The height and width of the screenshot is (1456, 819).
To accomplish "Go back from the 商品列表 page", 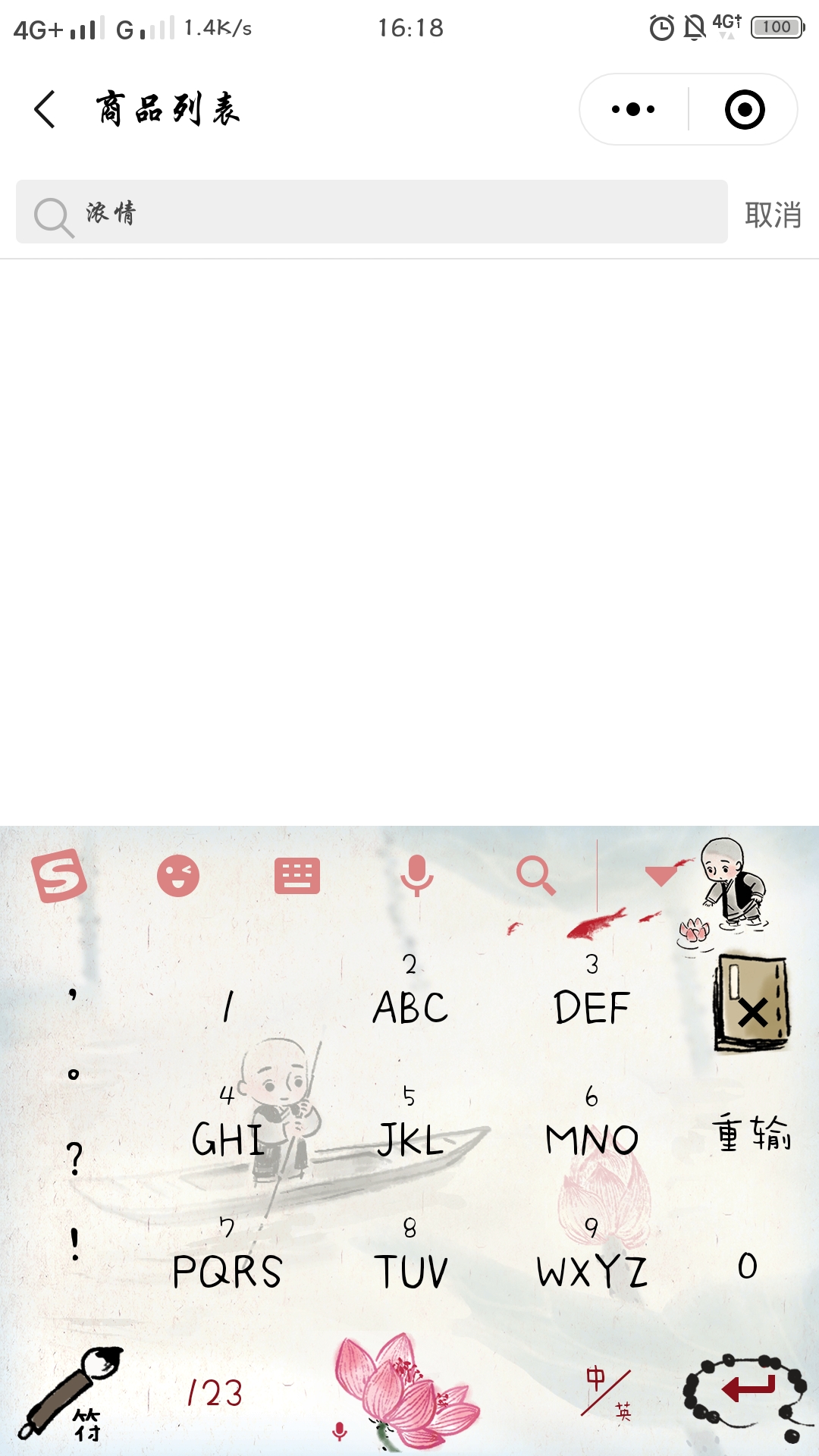I will click(x=45, y=109).
